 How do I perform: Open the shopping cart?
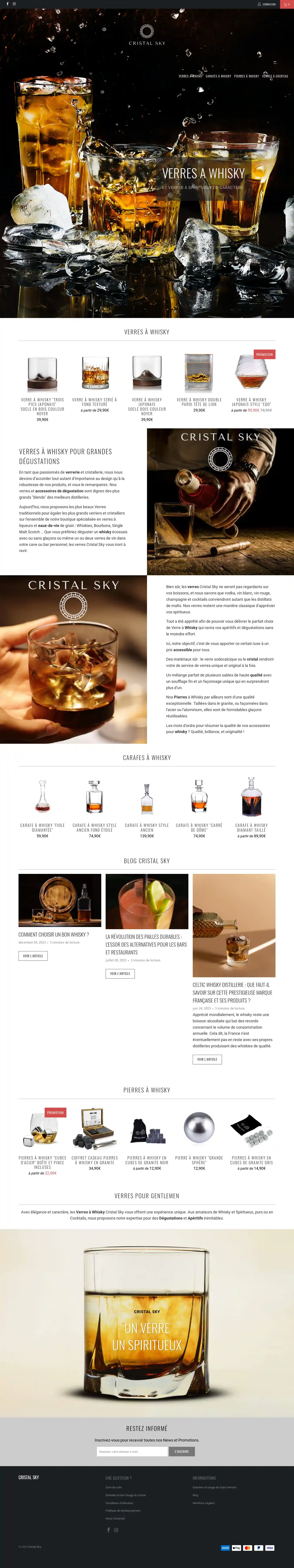(x=287, y=4)
